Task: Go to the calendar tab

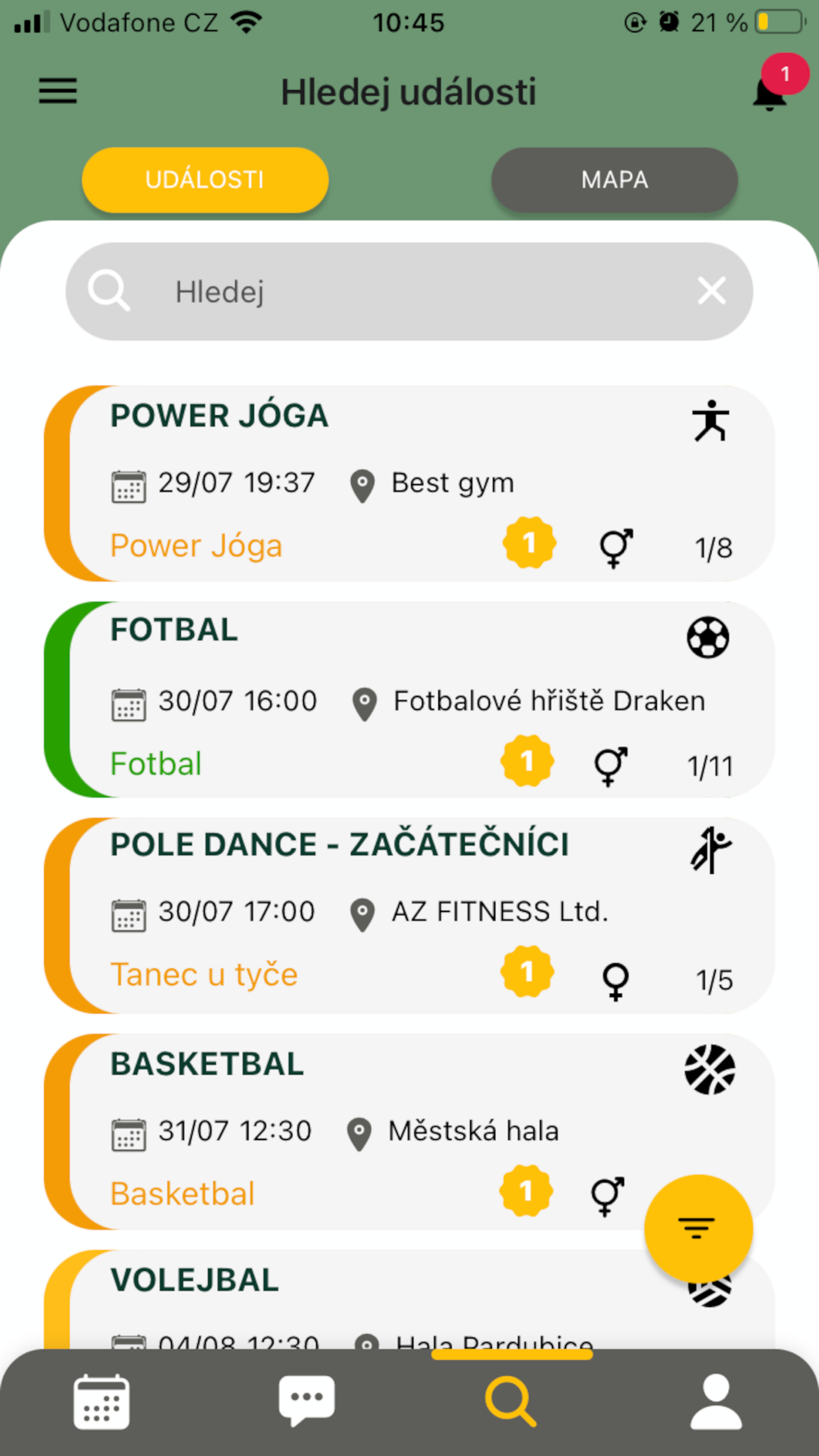Action: [102, 1402]
